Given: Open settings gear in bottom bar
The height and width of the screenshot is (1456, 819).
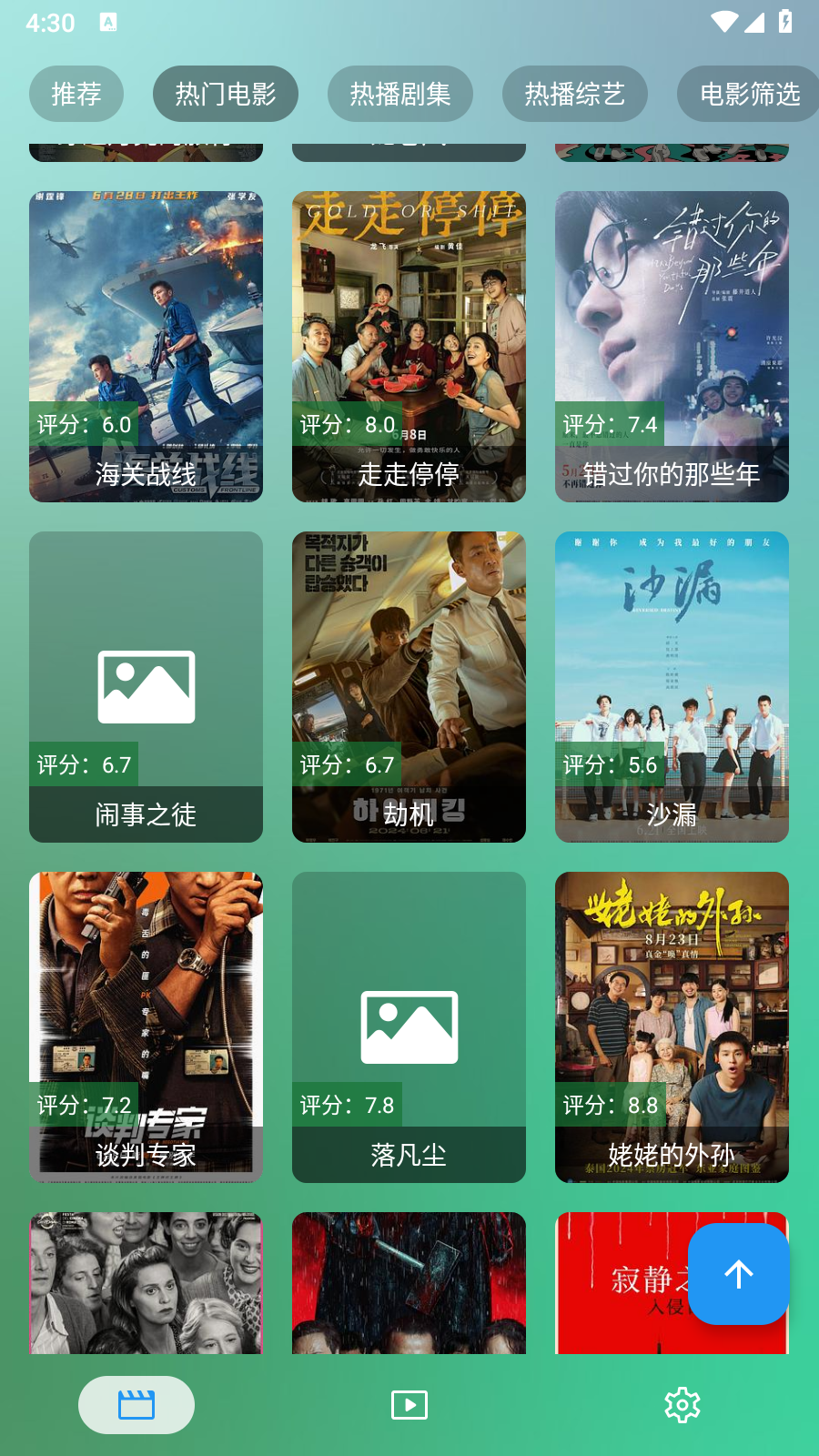Looking at the screenshot, I should click(682, 1405).
